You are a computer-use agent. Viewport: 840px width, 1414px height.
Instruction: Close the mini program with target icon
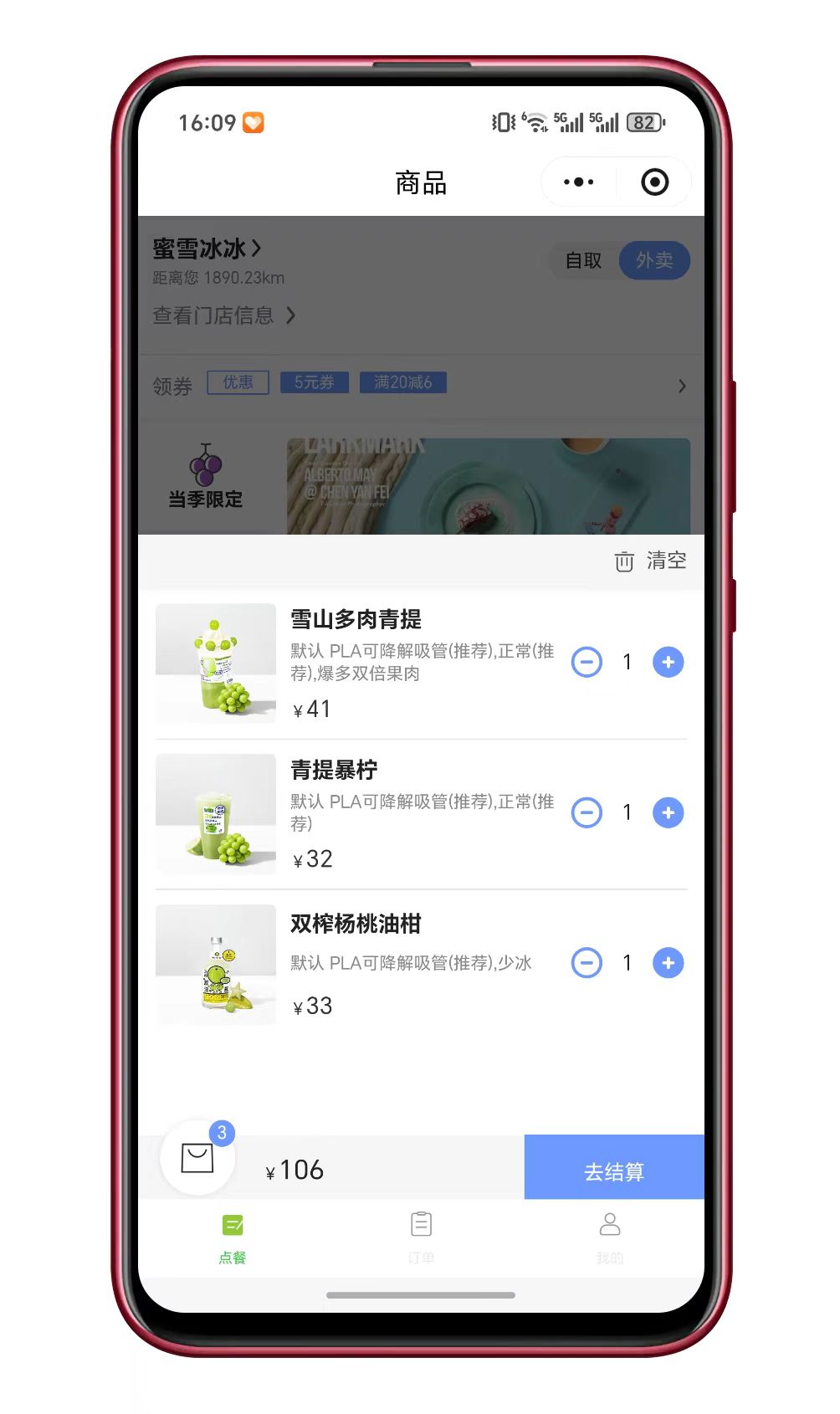click(654, 182)
